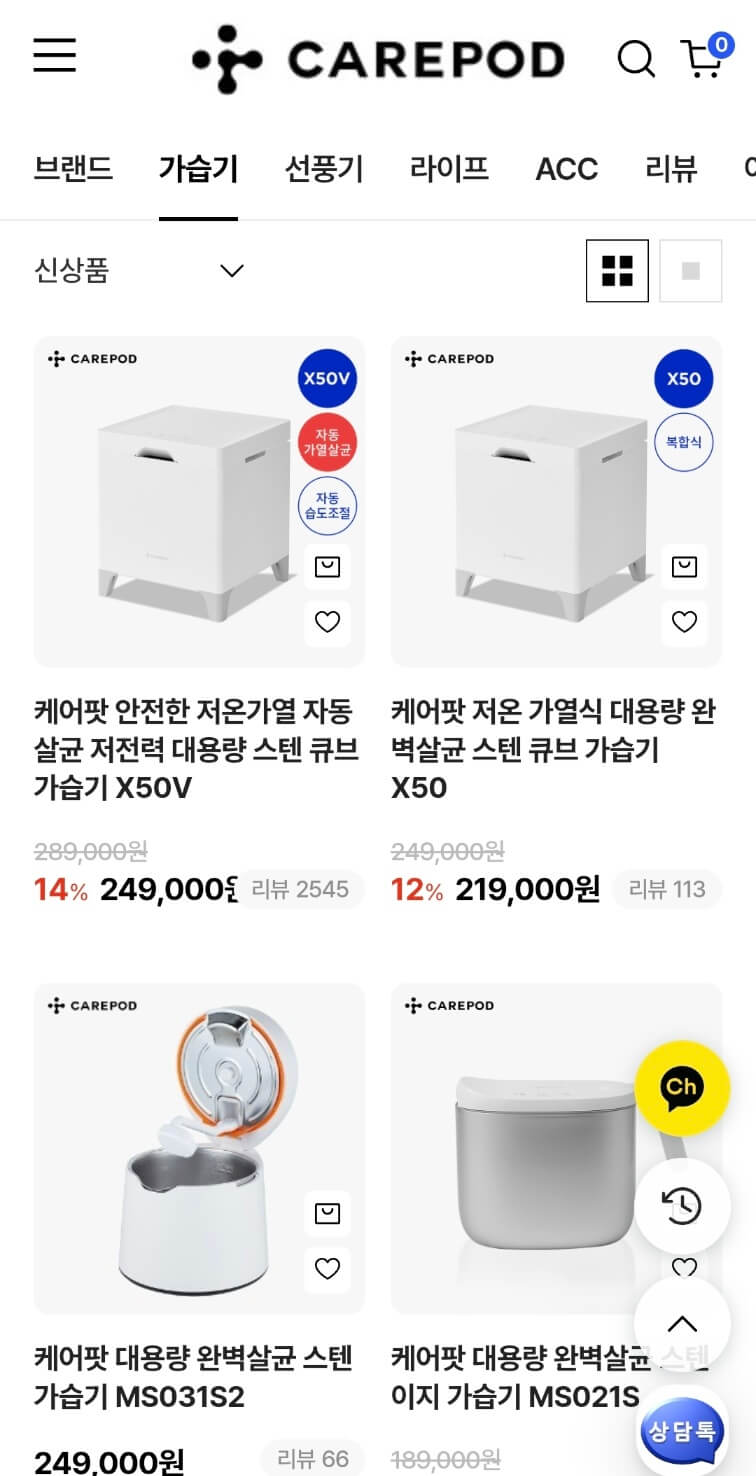Switch to the 선풍기 tab
The height and width of the screenshot is (1476, 756).
(x=323, y=169)
